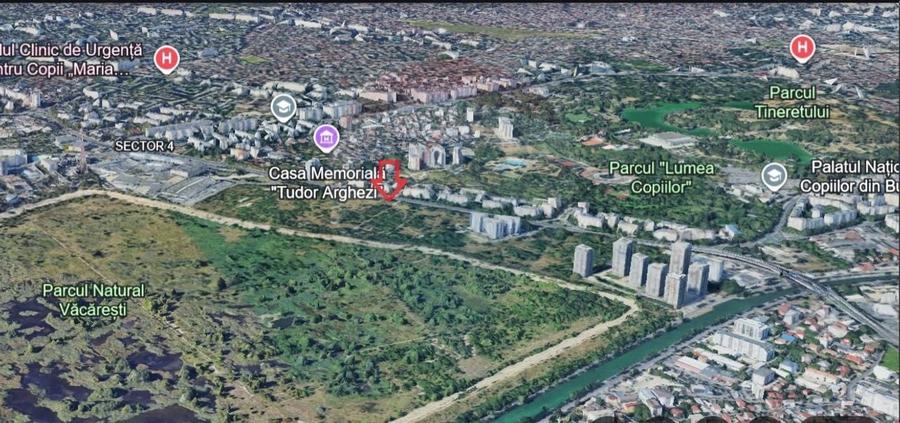The image size is (900, 423).
Task: Select the Palatul Național al Copiilor pin
Action: coord(774,177)
